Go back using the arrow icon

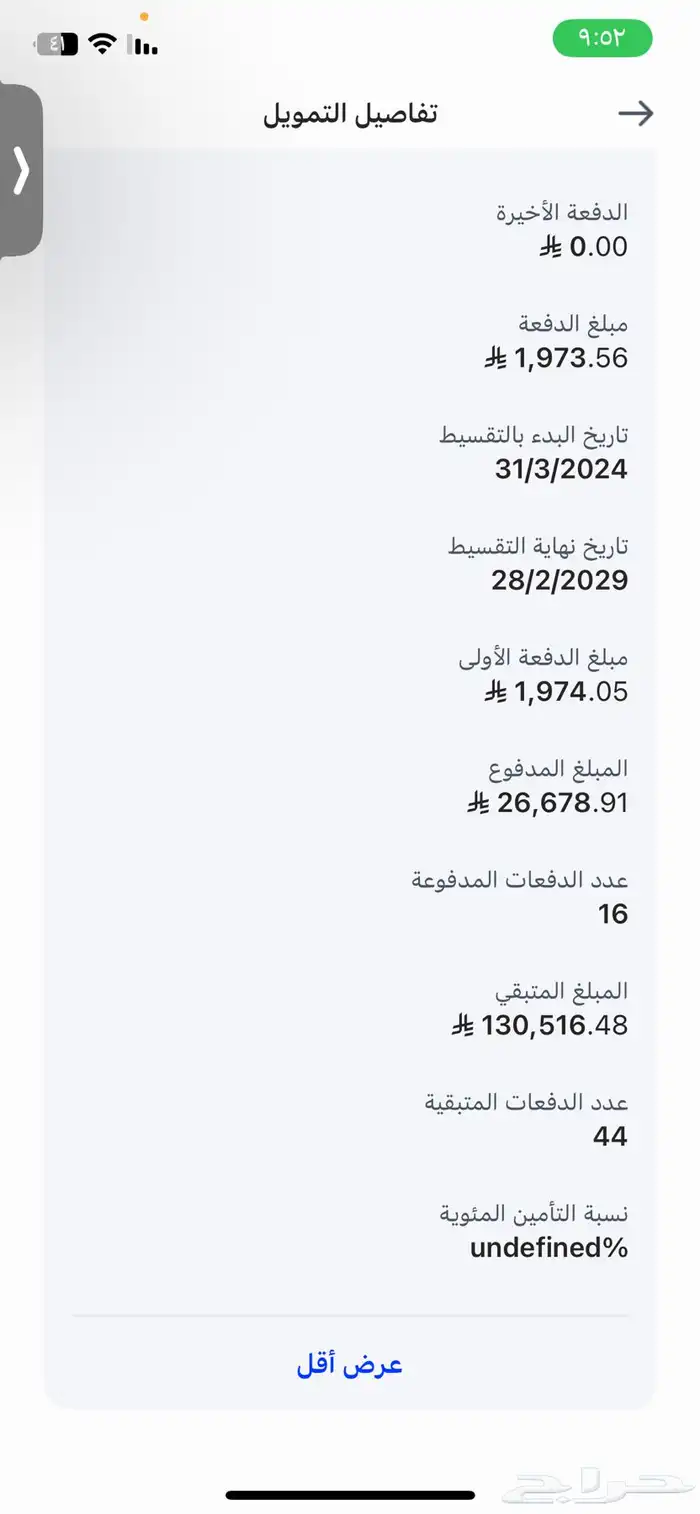pyautogui.click(x=635, y=113)
